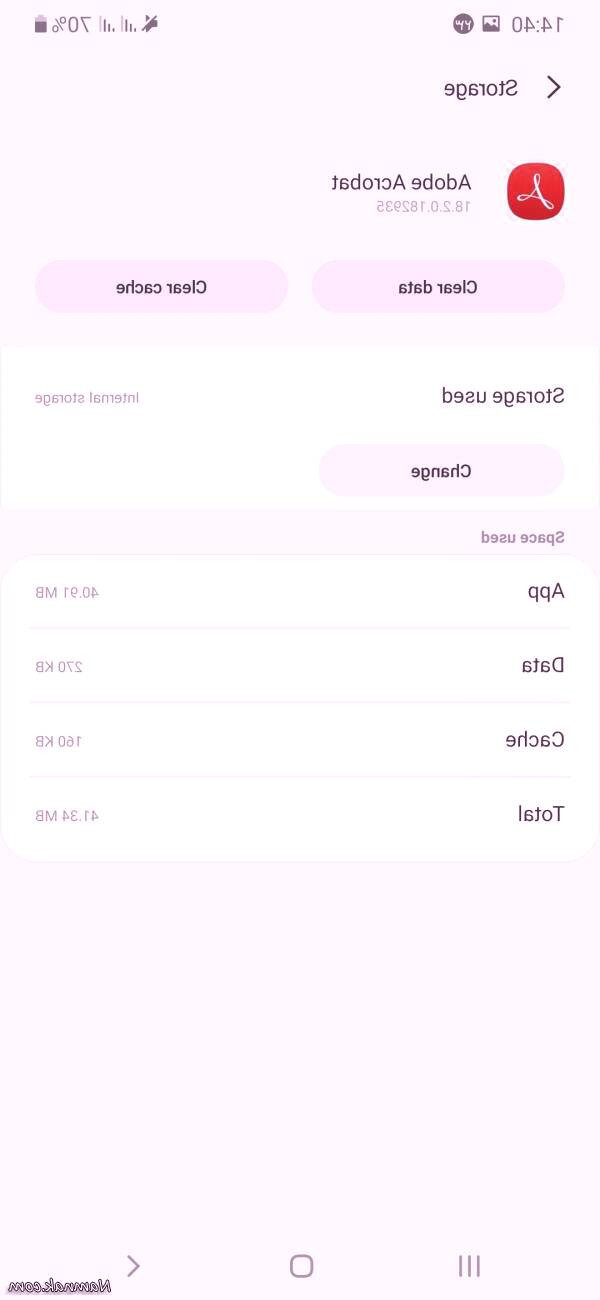The width and height of the screenshot is (600, 1300).
Task: Tap the system home button
Action: point(301,1266)
